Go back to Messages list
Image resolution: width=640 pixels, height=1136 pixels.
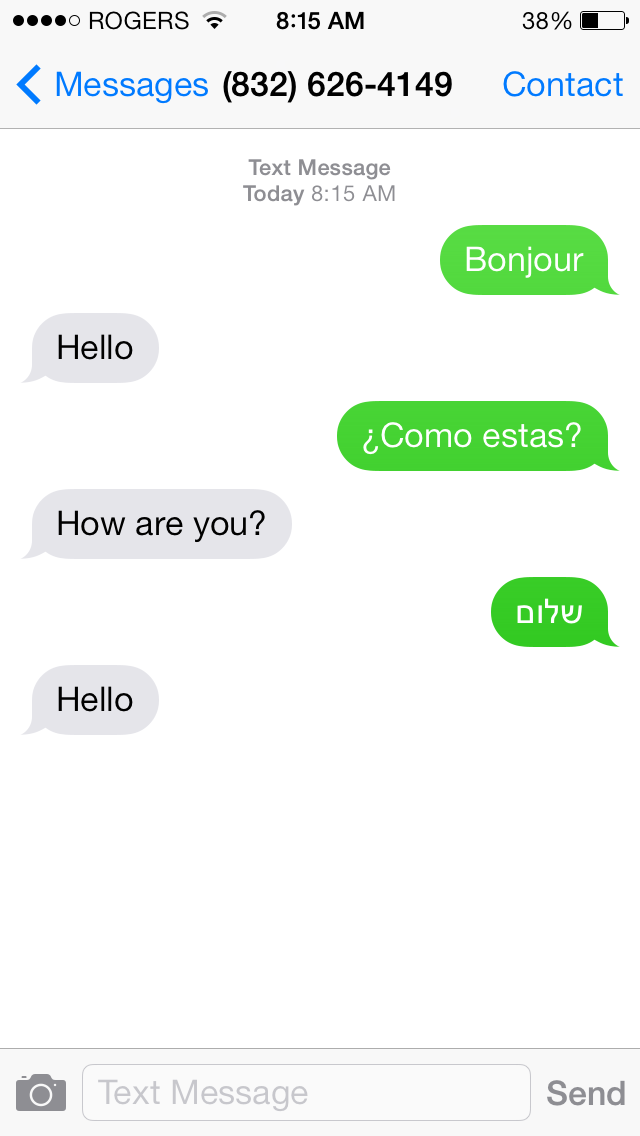[x=112, y=85]
